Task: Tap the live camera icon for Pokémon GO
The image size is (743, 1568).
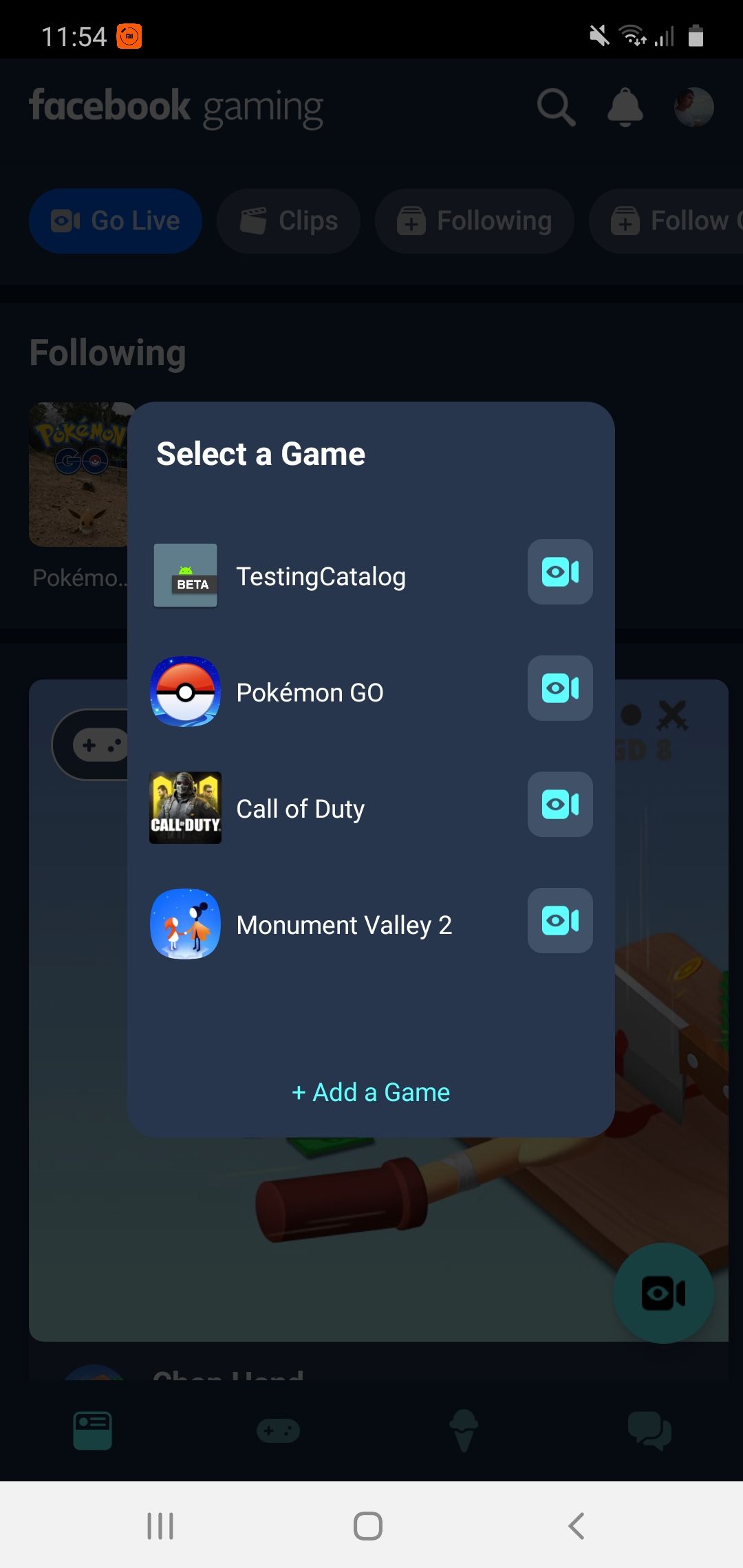Action: coord(560,688)
